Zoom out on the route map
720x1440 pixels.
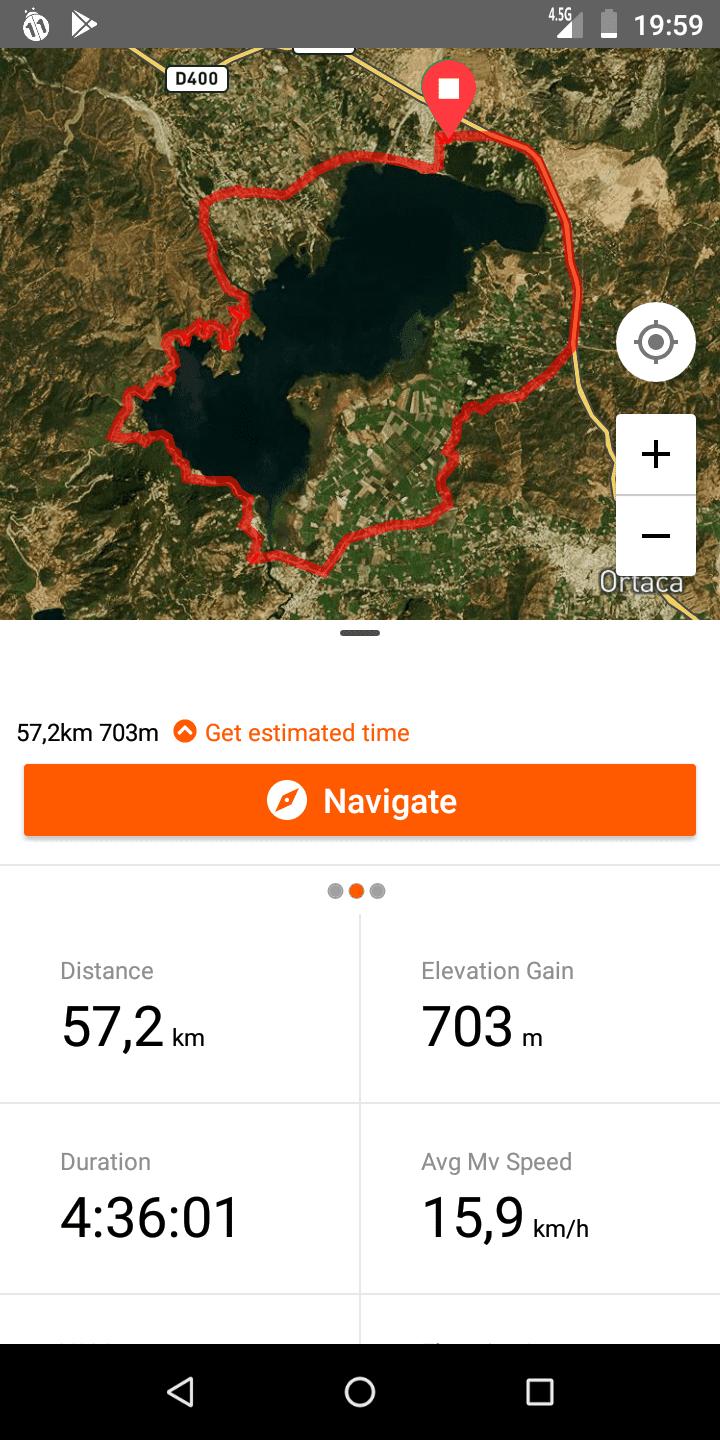(656, 536)
